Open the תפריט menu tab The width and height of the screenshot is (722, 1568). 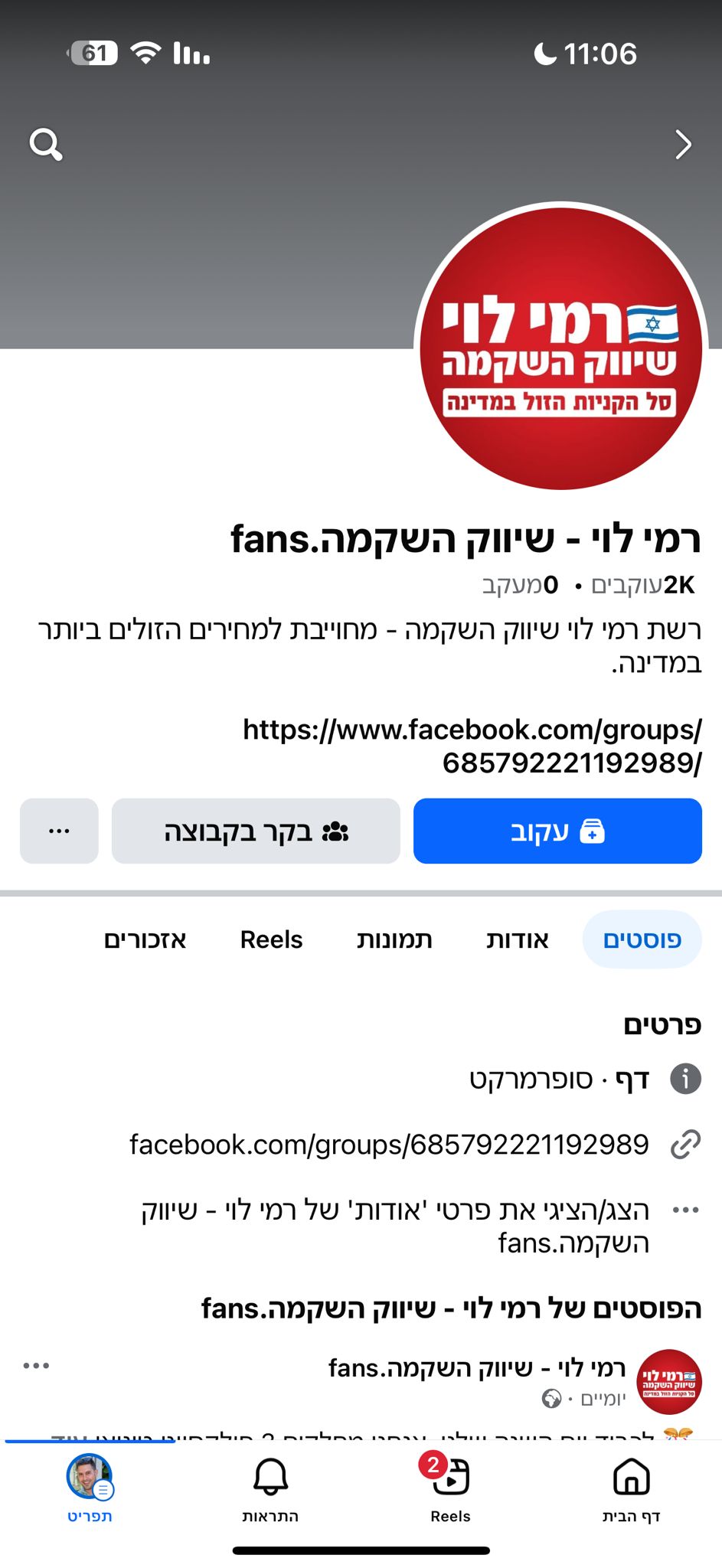pyautogui.click(x=90, y=1488)
